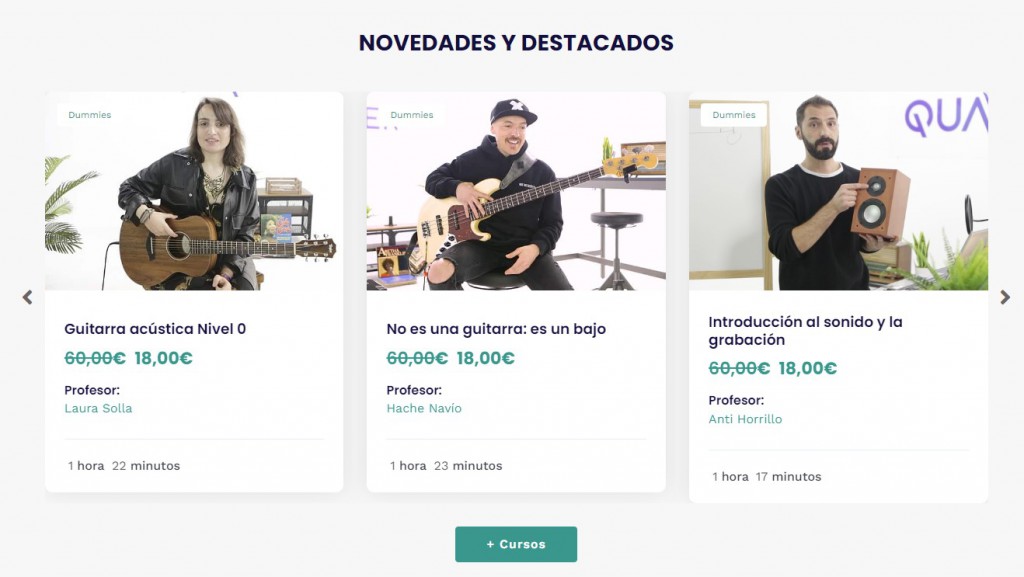The height and width of the screenshot is (577, 1024).
Task: Open Introducción al sonido y la grabación course
Action: [805, 331]
